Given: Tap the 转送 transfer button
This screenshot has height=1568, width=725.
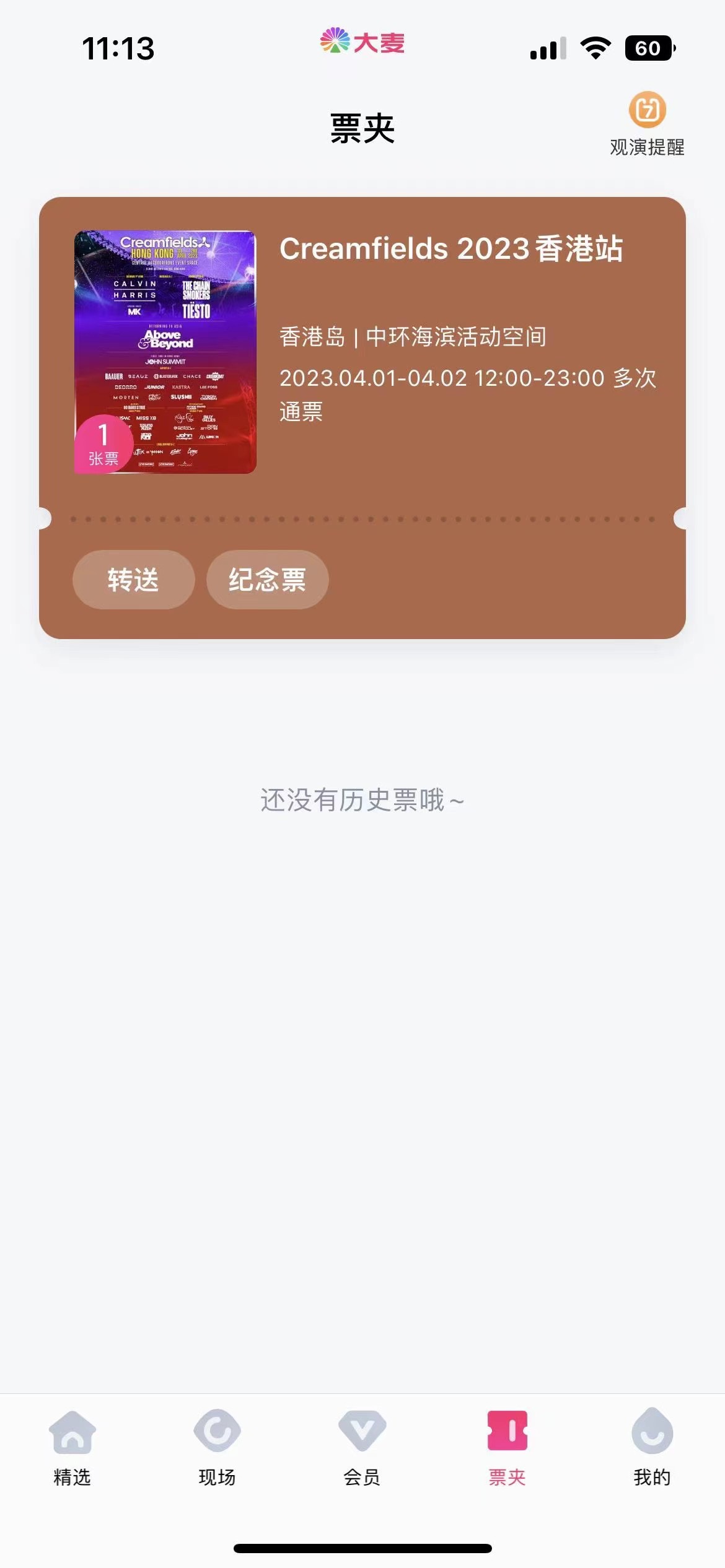Looking at the screenshot, I should point(133,580).
